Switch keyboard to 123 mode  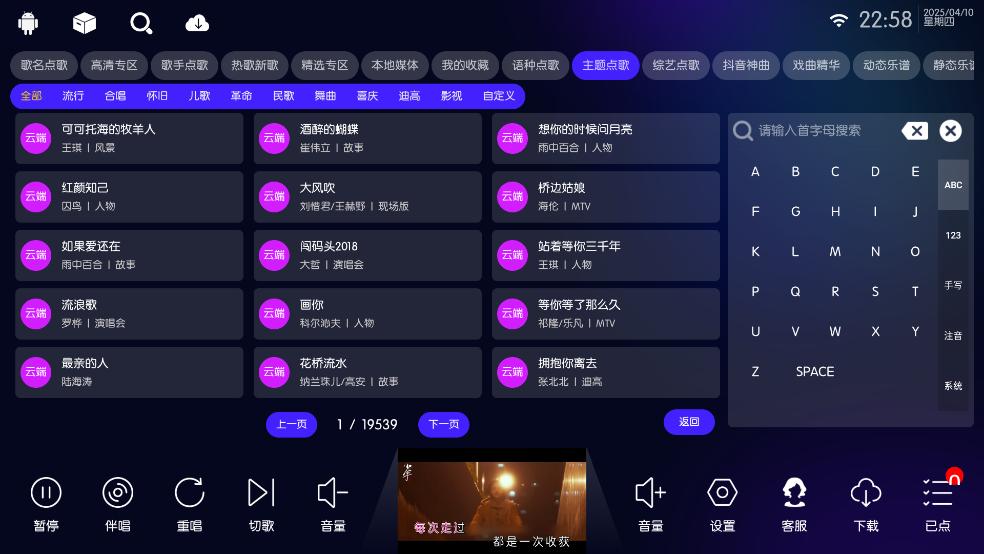point(953,235)
